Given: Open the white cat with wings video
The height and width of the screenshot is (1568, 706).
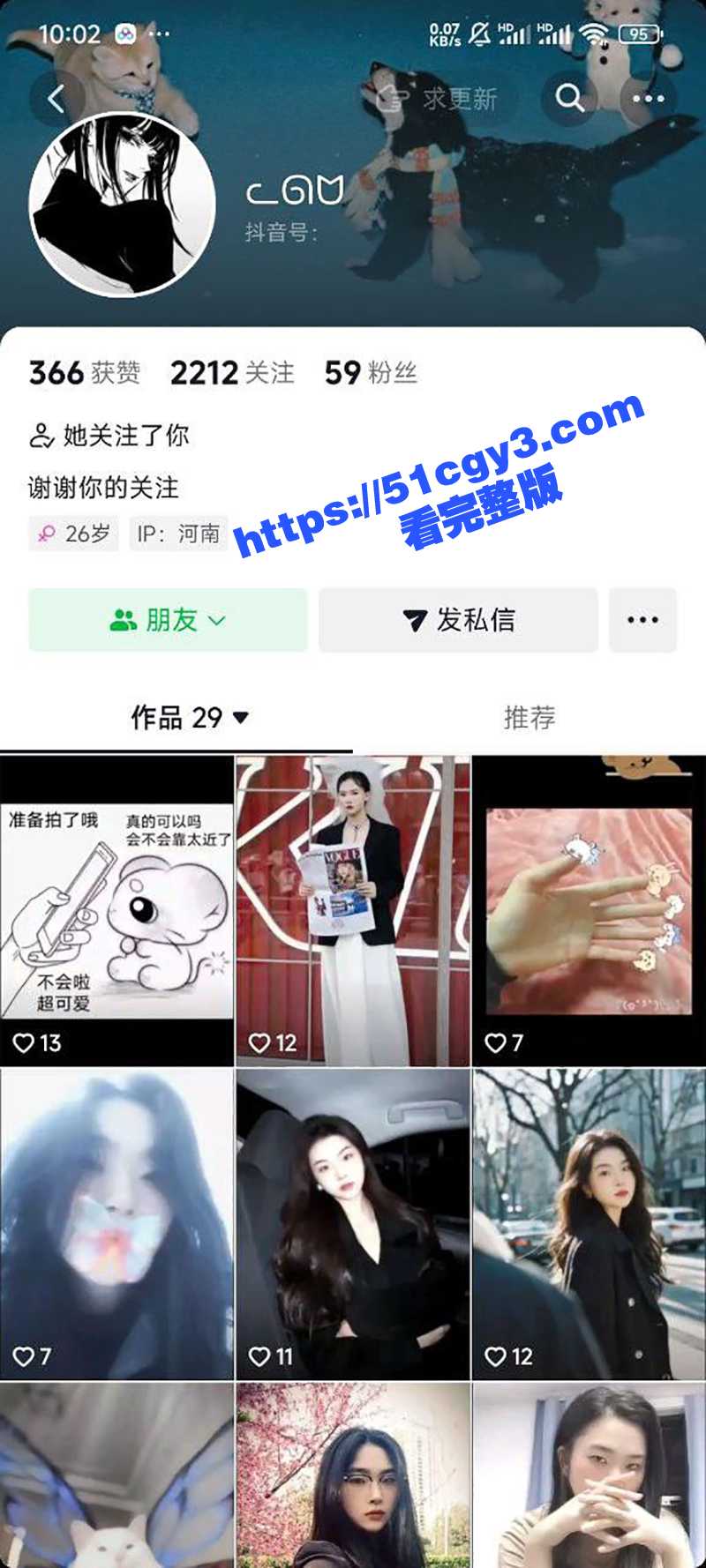Looking at the screenshot, I should (116, 1477).
